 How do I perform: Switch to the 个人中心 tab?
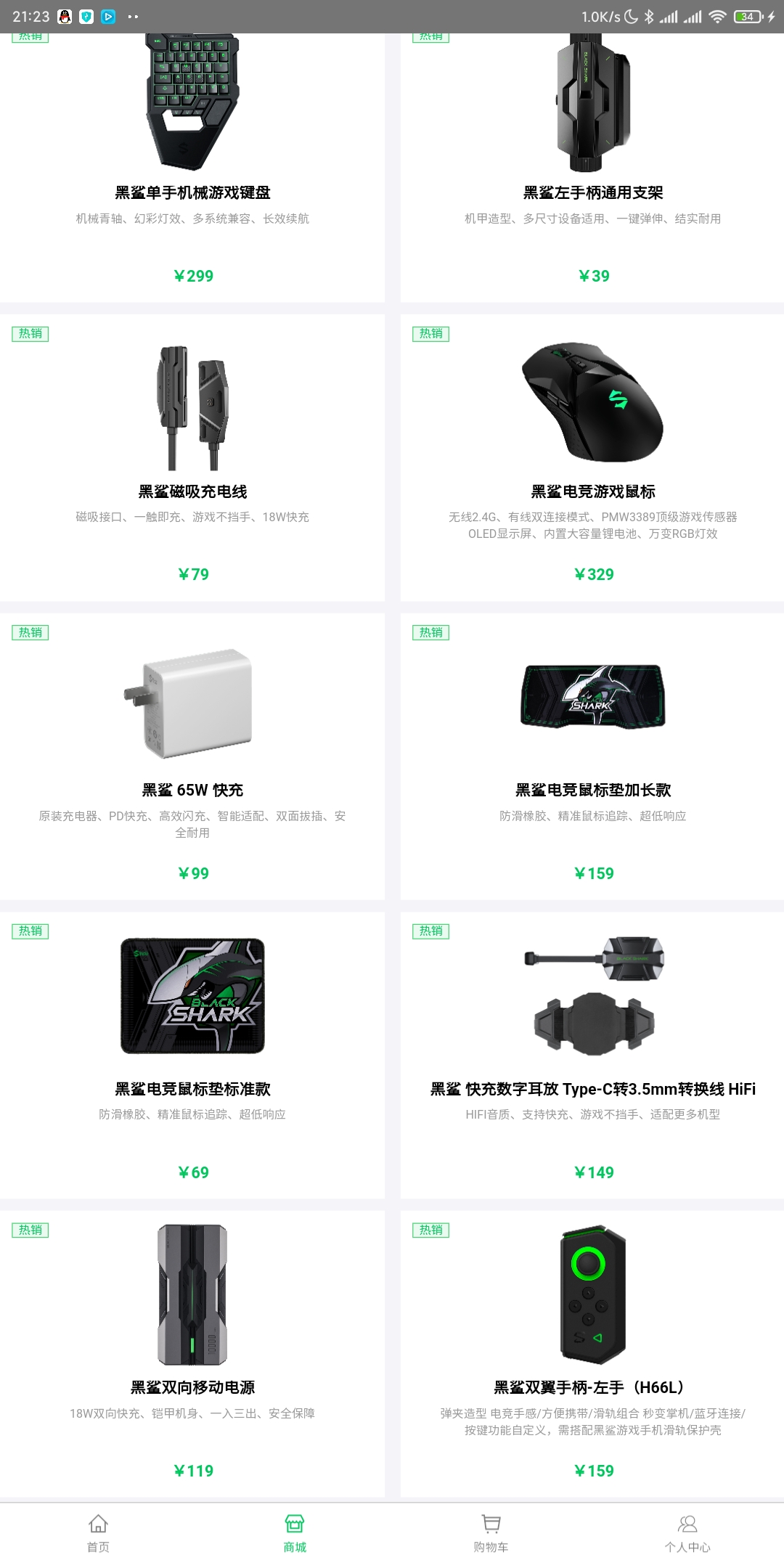click(x=687, y=1534)
